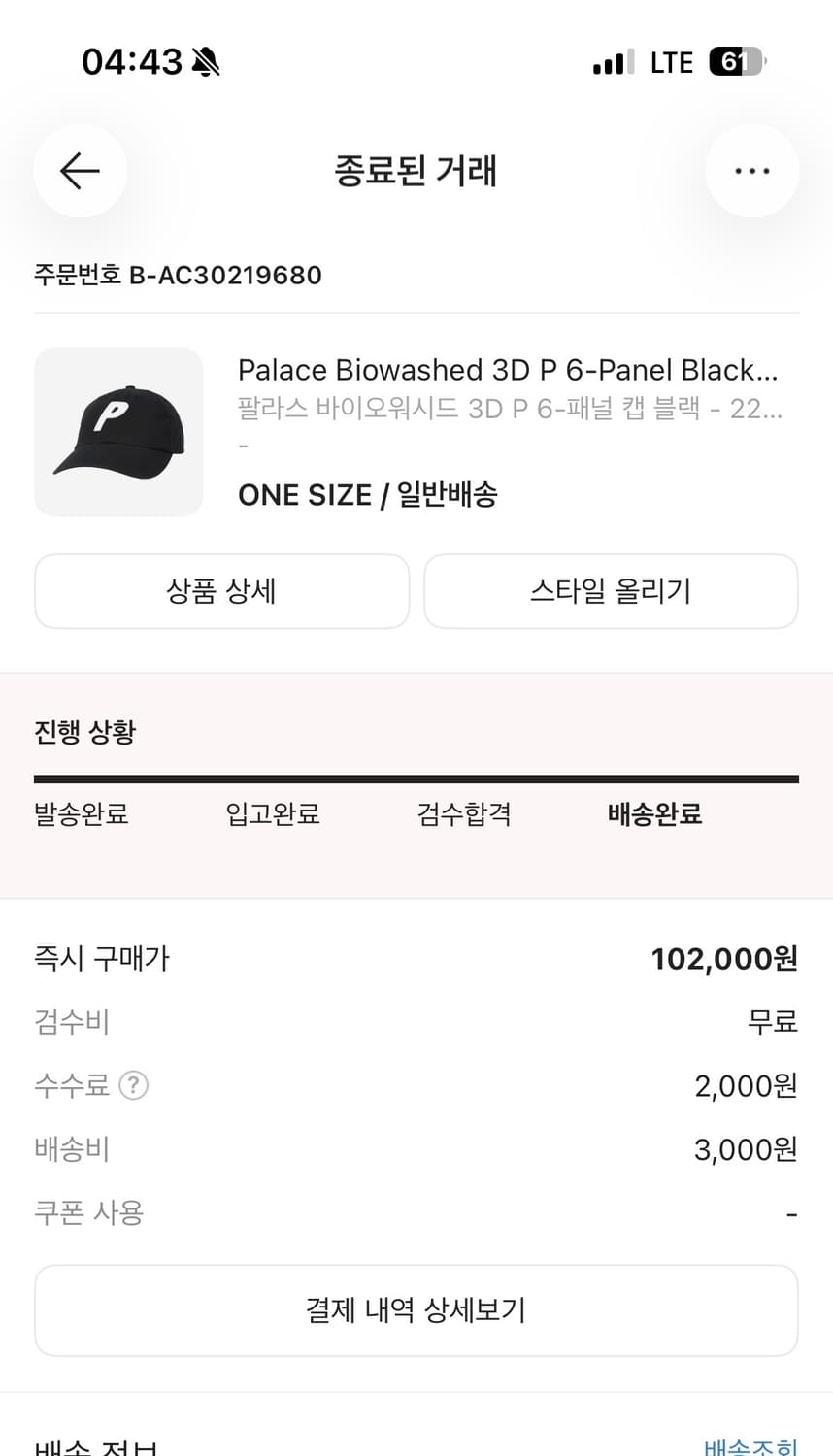Select the 발송완료 progress step

point(81,815)
